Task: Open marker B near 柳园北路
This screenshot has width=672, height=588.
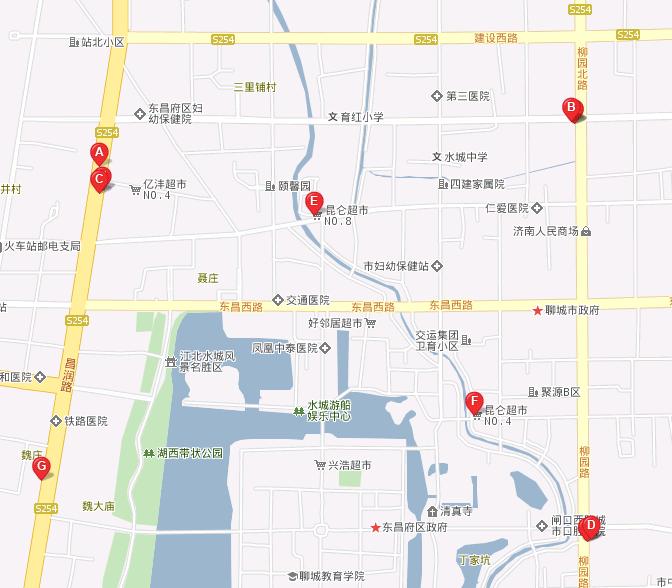Action: (x=572, y=108)
